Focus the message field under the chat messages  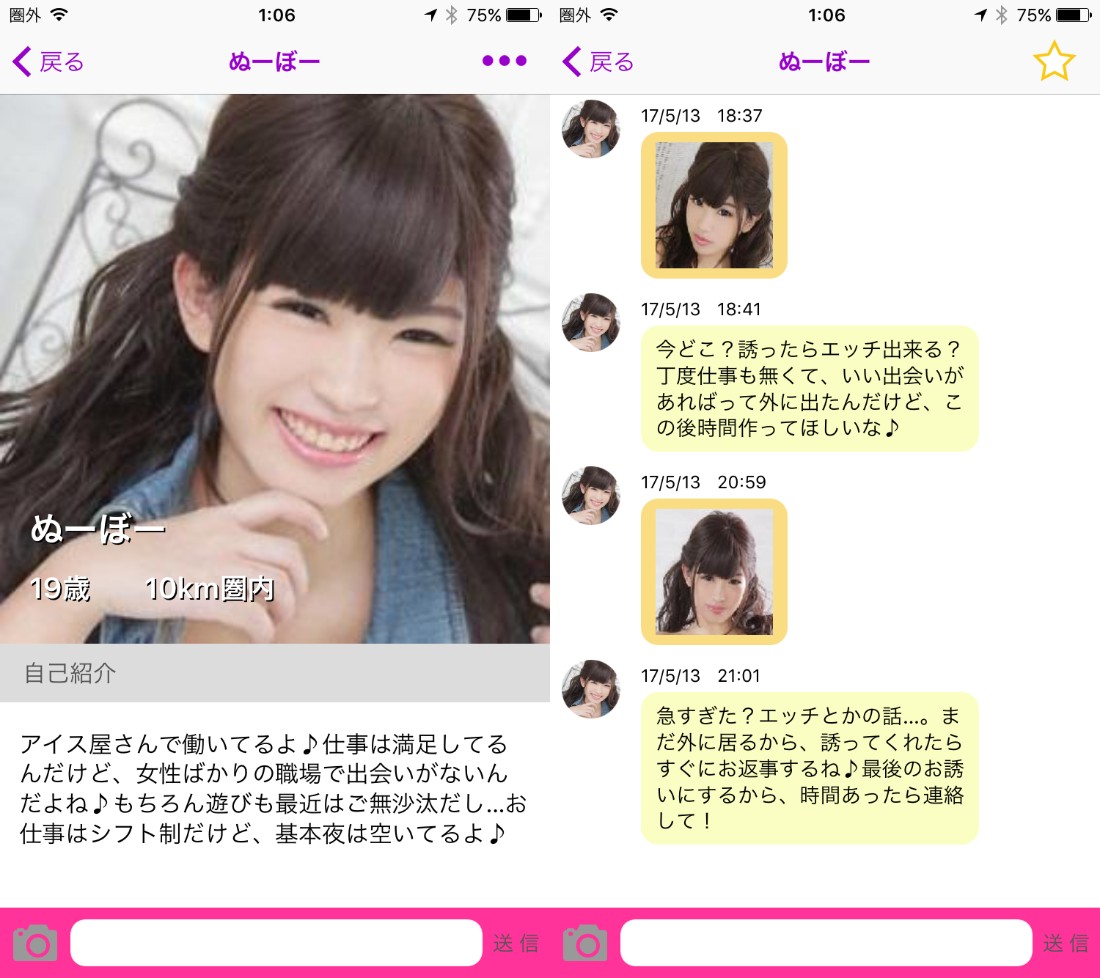(826, 943)
